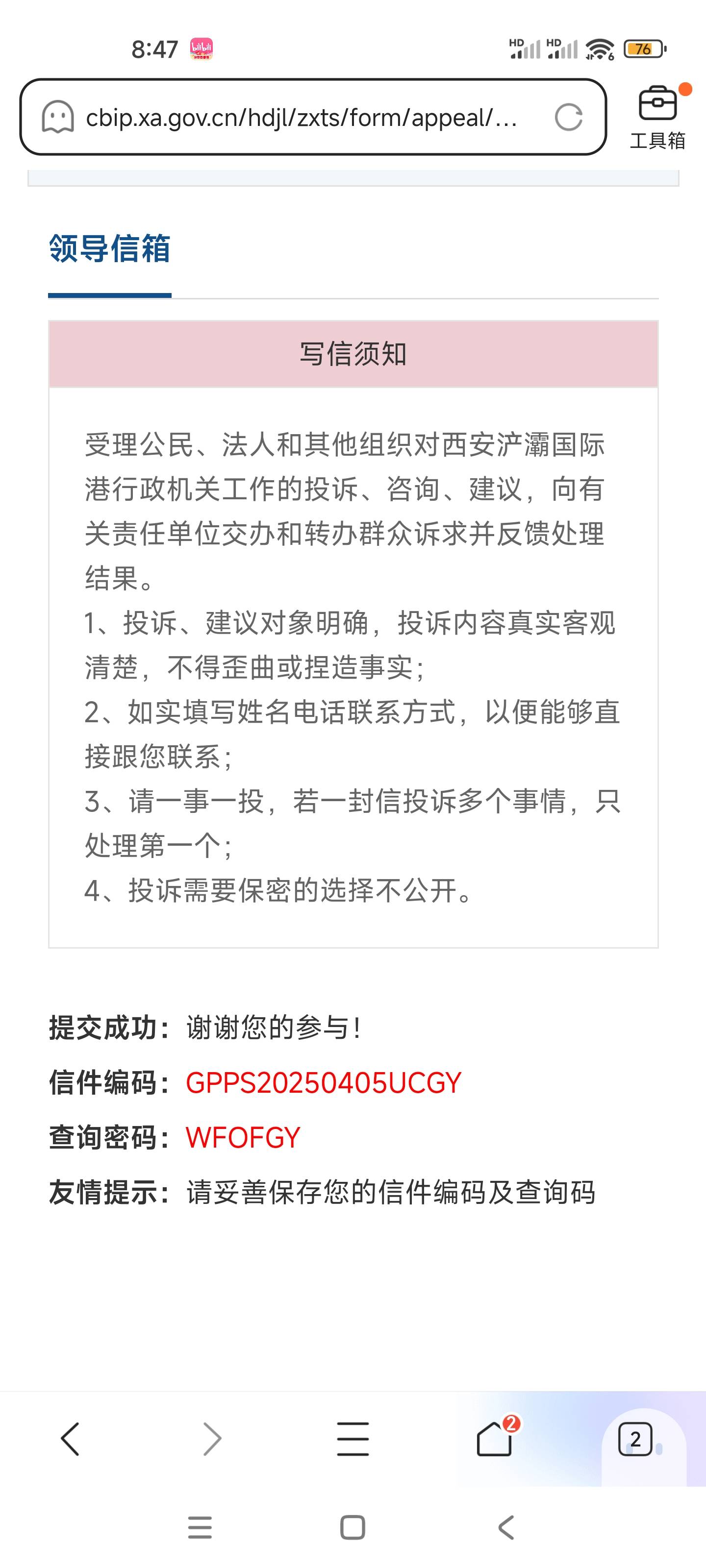Tap the URL address bar
This screenshot has height=1568, width=706.
(x=302, y=117)
